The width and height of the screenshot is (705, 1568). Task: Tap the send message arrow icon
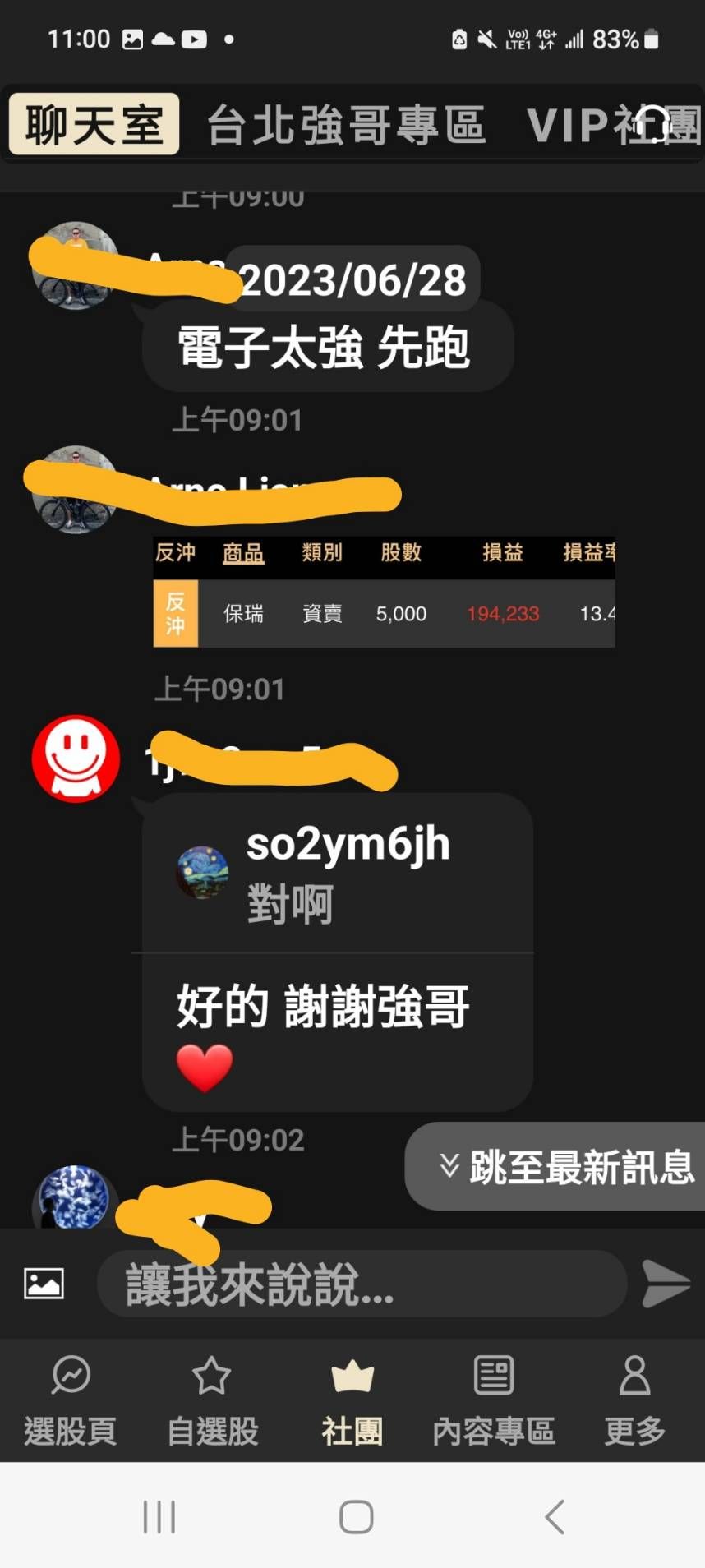tap(666, 1282)
